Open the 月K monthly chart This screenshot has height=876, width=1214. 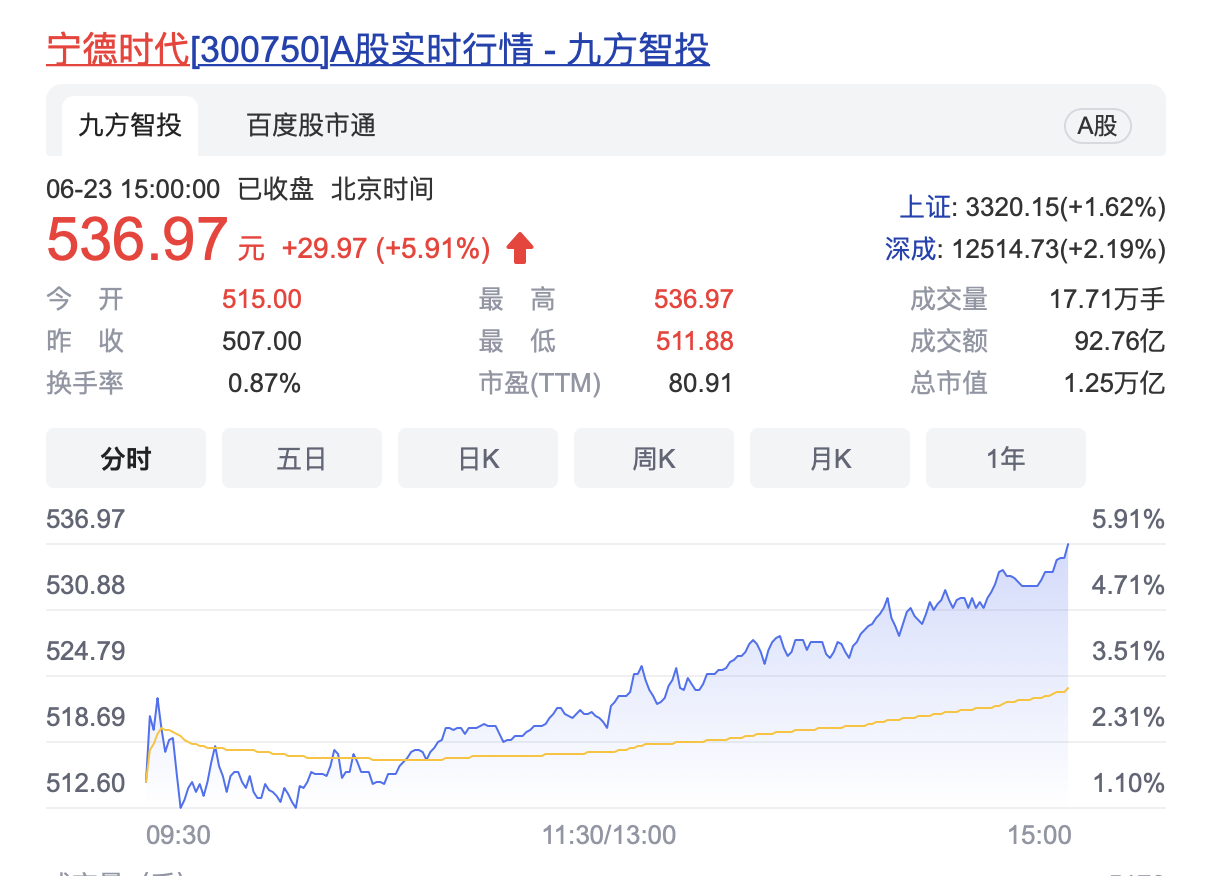click(830, 458)
